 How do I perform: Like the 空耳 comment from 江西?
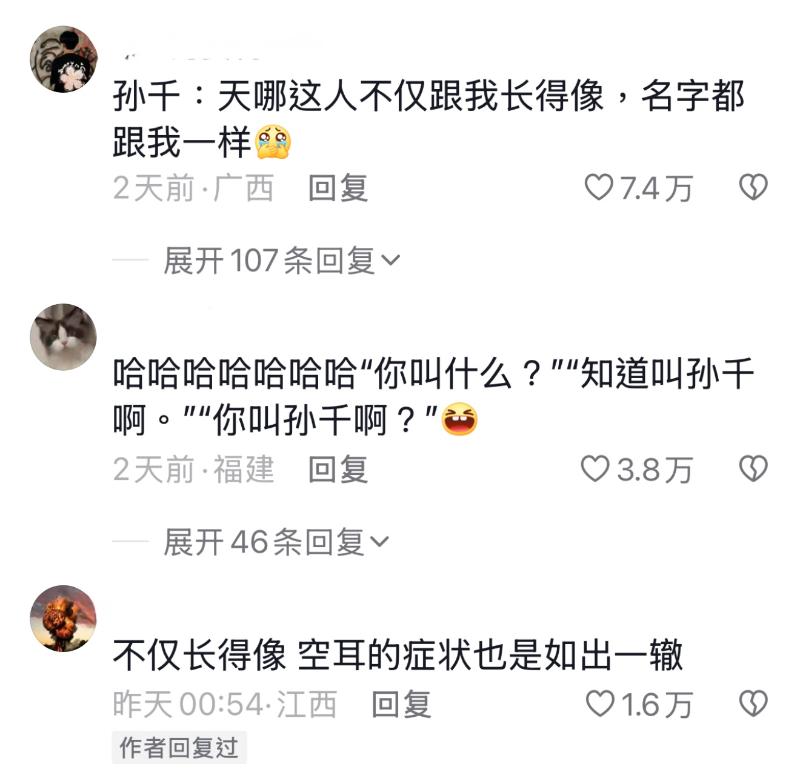(x=598, y=704)
